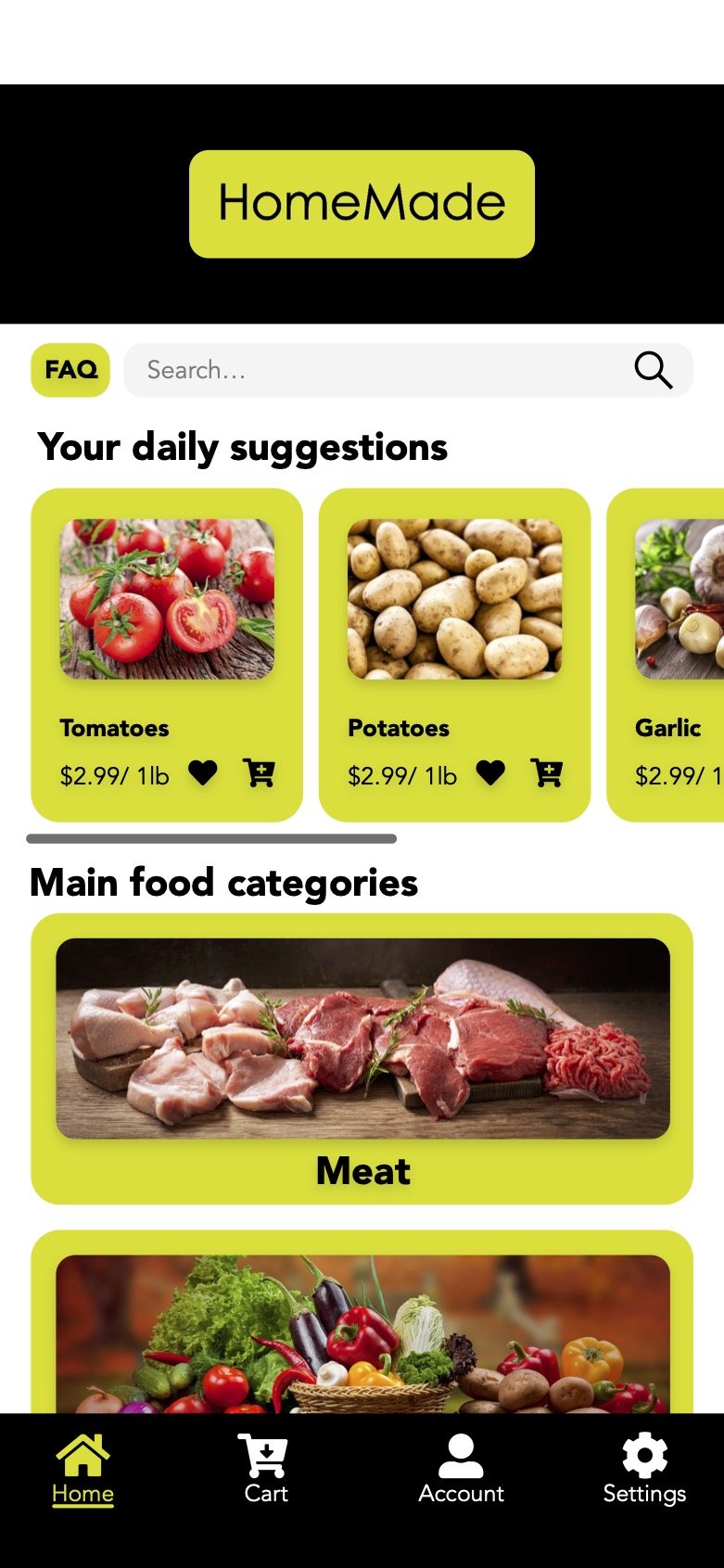Open the Potatoes product card
This screenshot has width=724, height=1568.
454,655
